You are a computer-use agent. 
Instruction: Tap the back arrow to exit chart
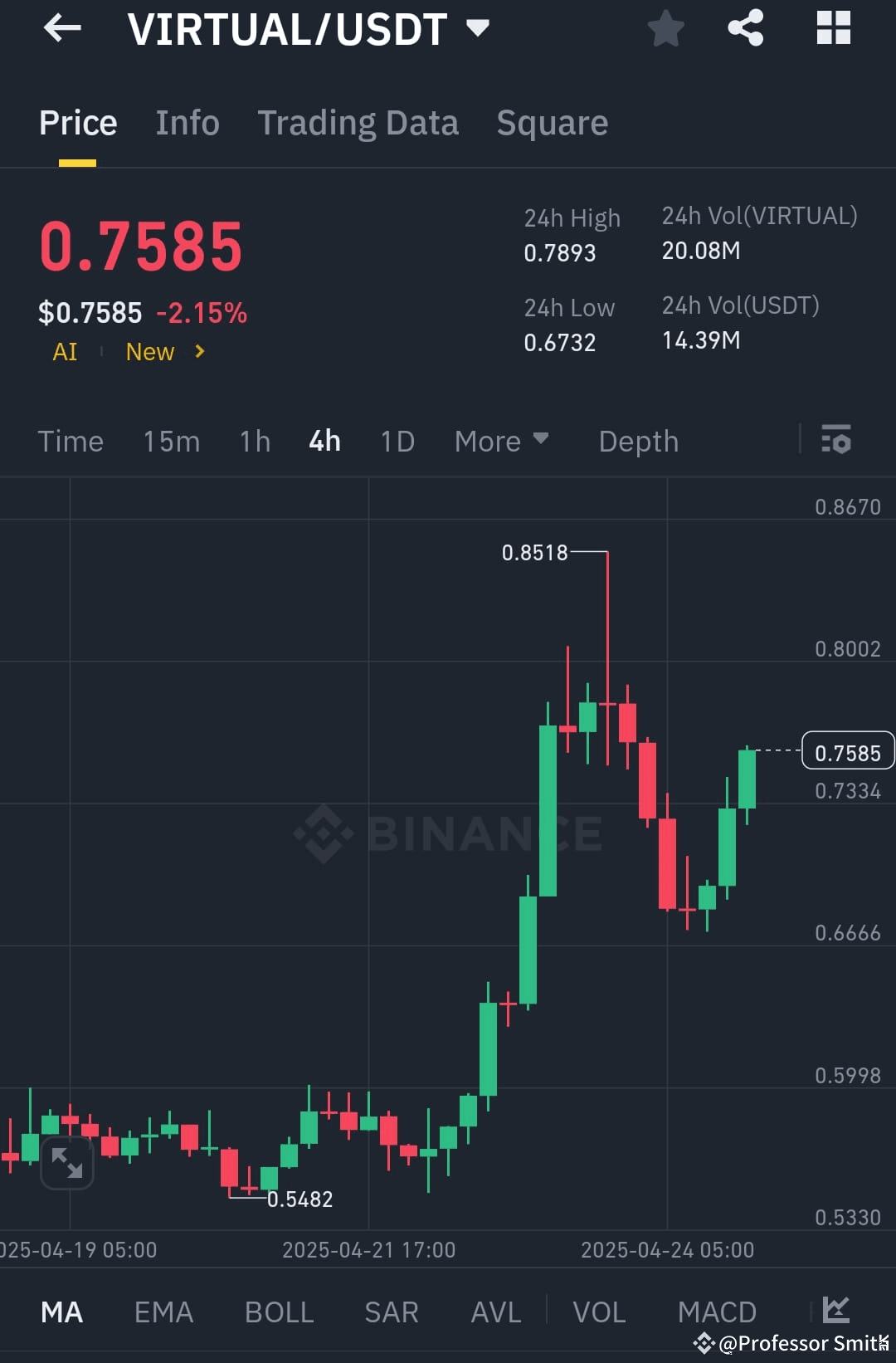61,28
